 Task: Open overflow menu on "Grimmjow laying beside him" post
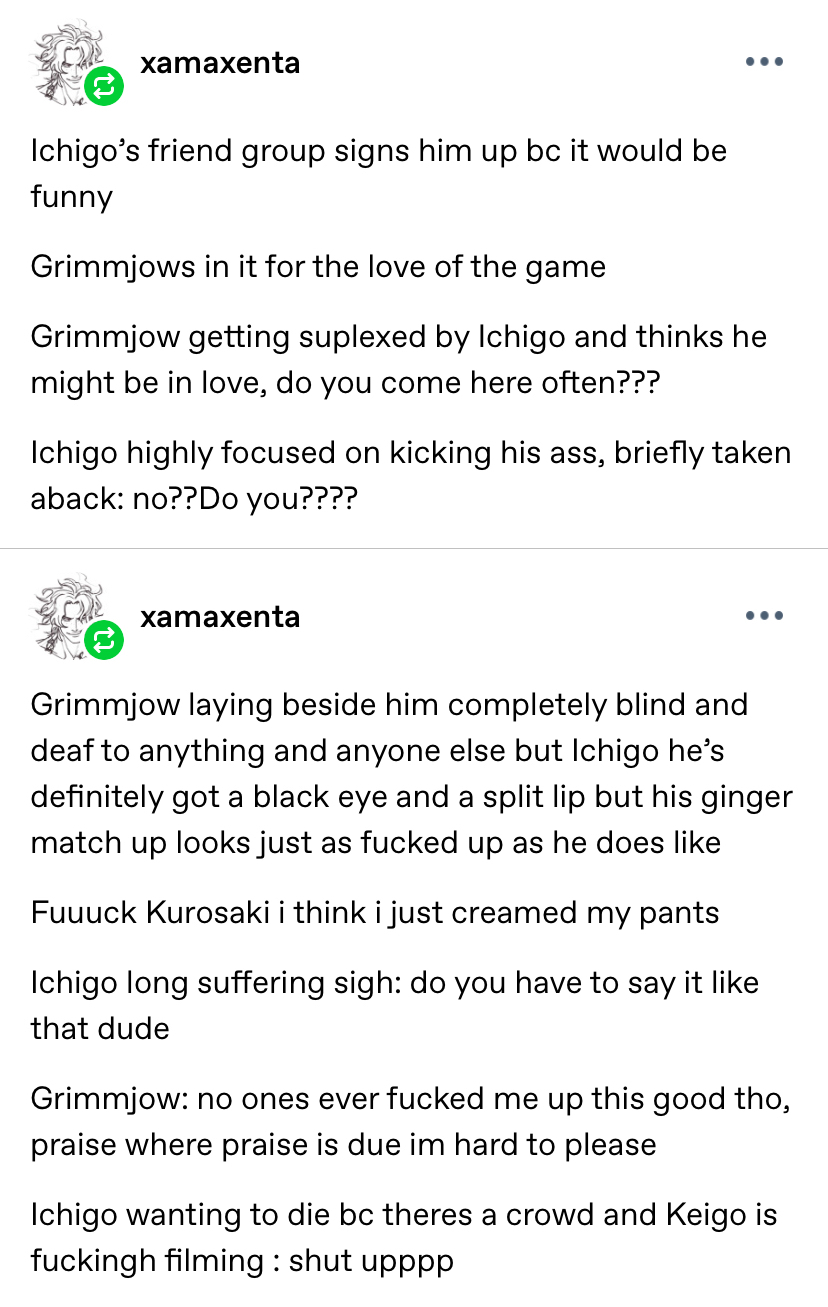click(x=764, y=615)
